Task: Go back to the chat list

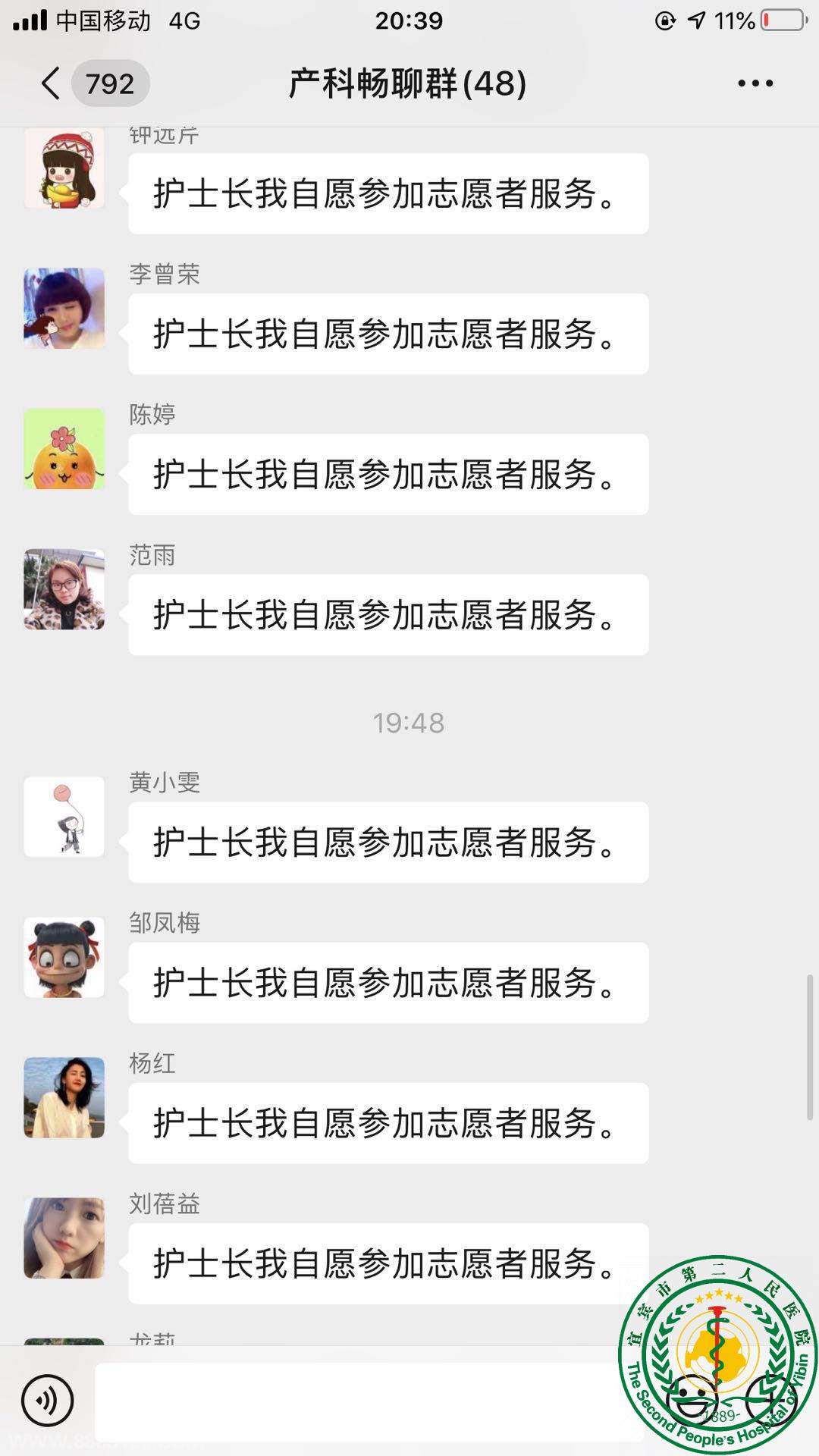Action: (x=52, y=83)
